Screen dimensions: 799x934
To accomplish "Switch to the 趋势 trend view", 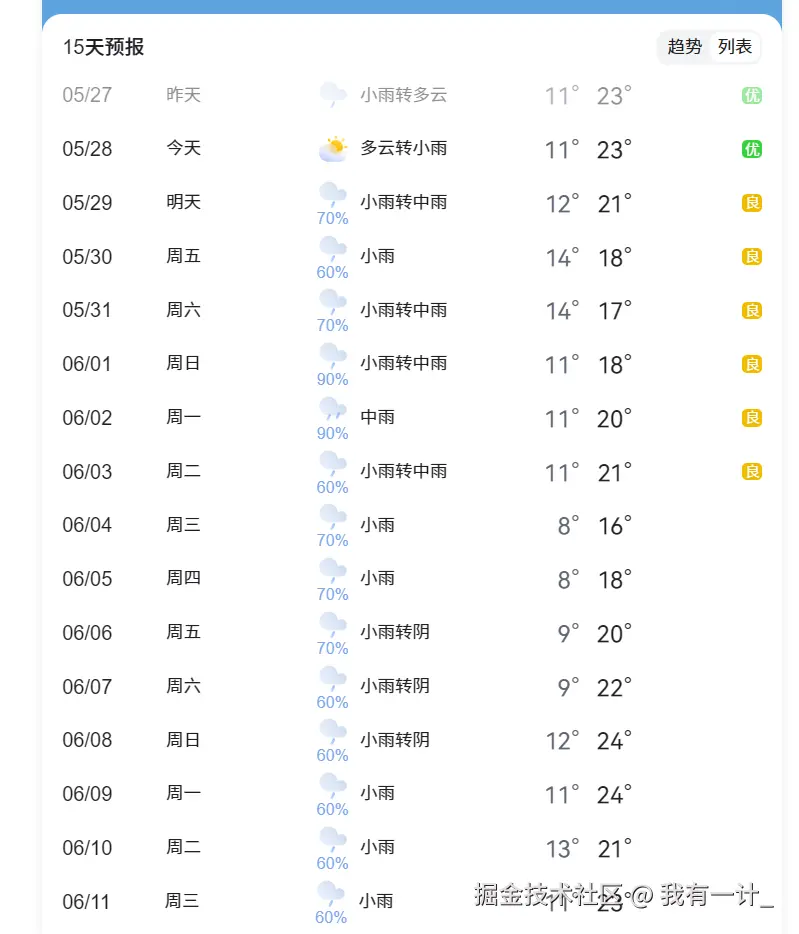I will [685, 47].
